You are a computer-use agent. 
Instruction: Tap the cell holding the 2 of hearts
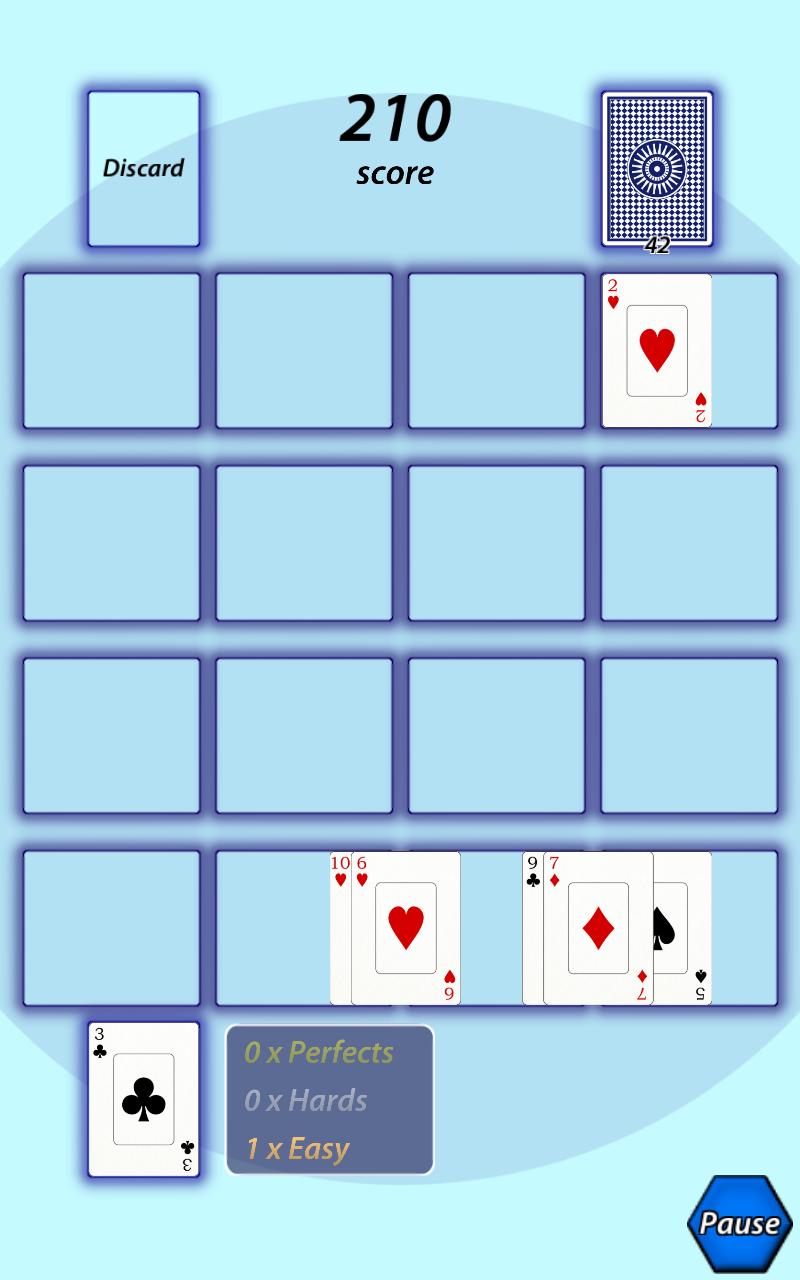[x=657, y=351]
